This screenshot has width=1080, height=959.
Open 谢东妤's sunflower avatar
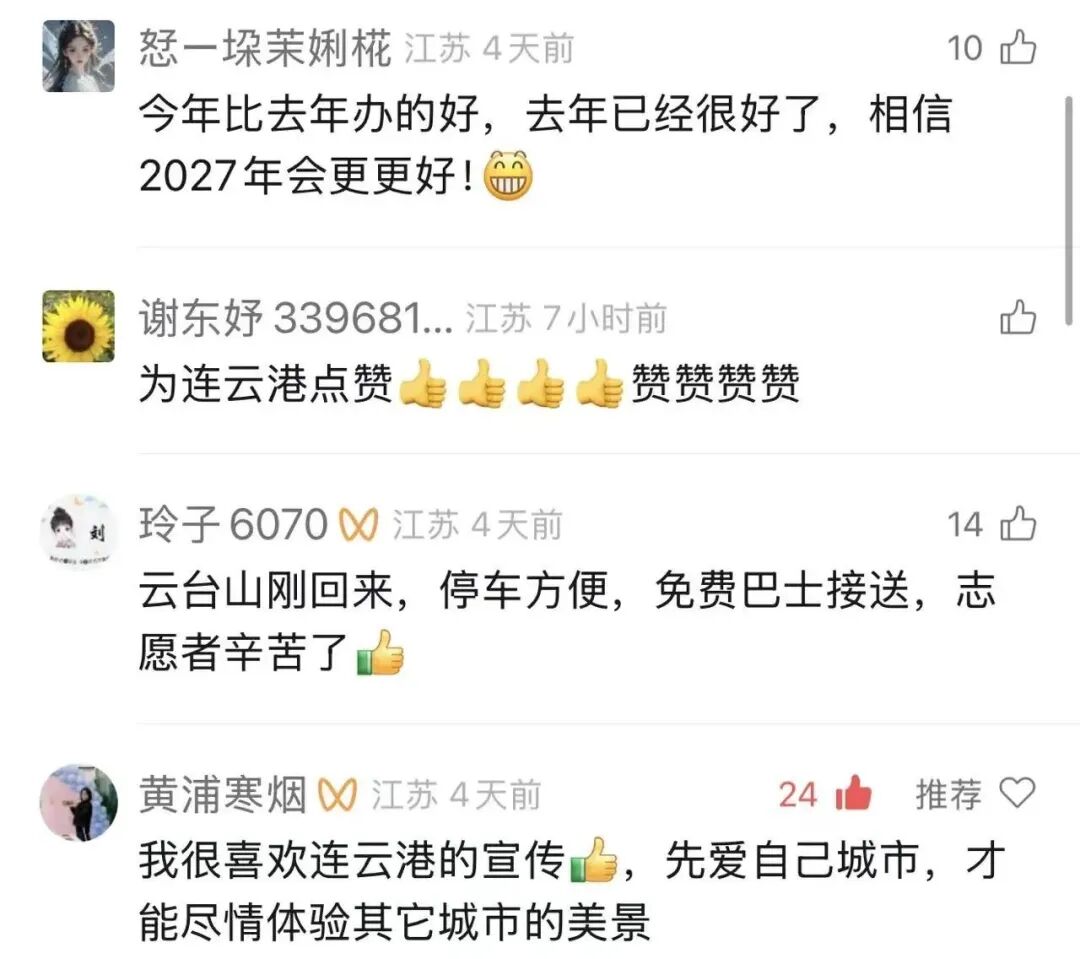coord(78,326)
